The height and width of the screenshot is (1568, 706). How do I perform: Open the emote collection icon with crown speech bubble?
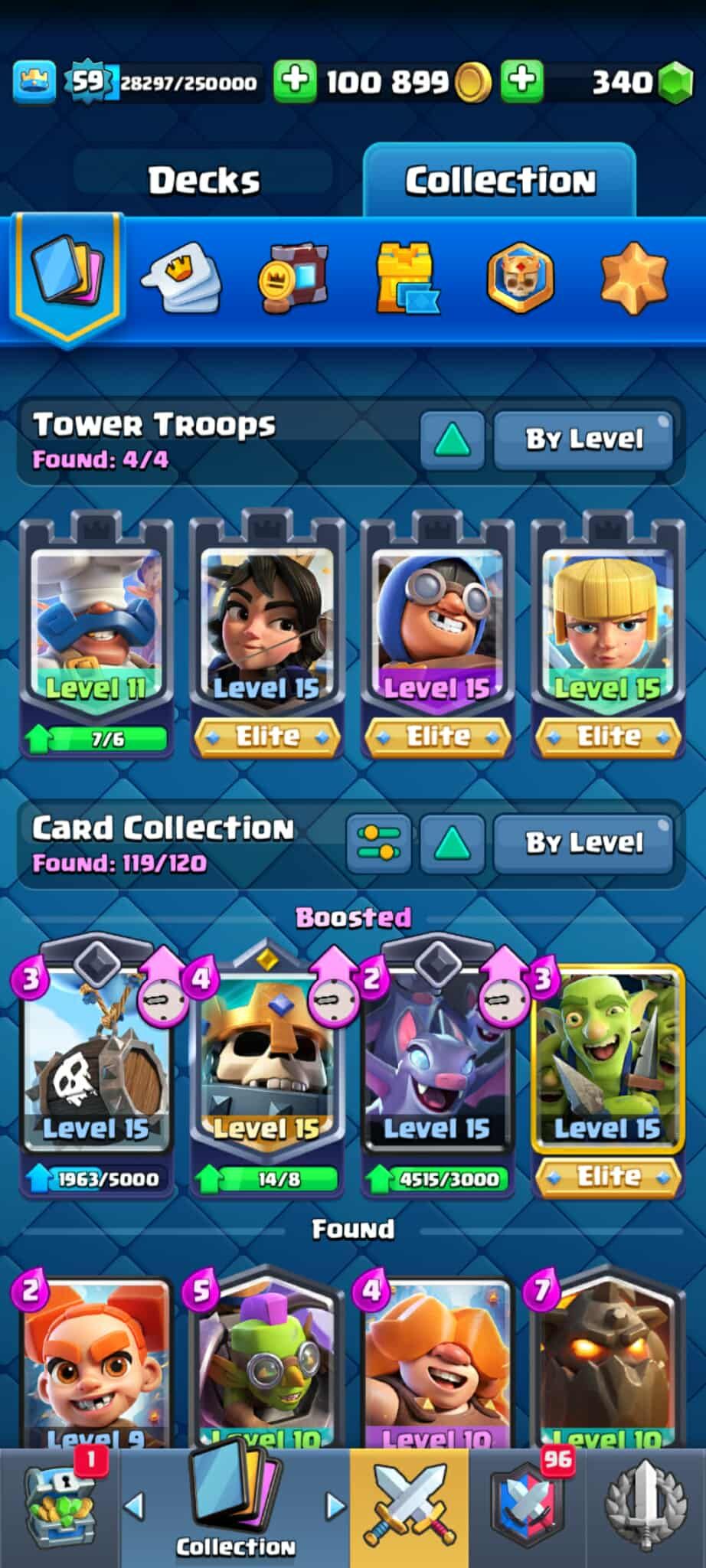[x=181, y=279]
